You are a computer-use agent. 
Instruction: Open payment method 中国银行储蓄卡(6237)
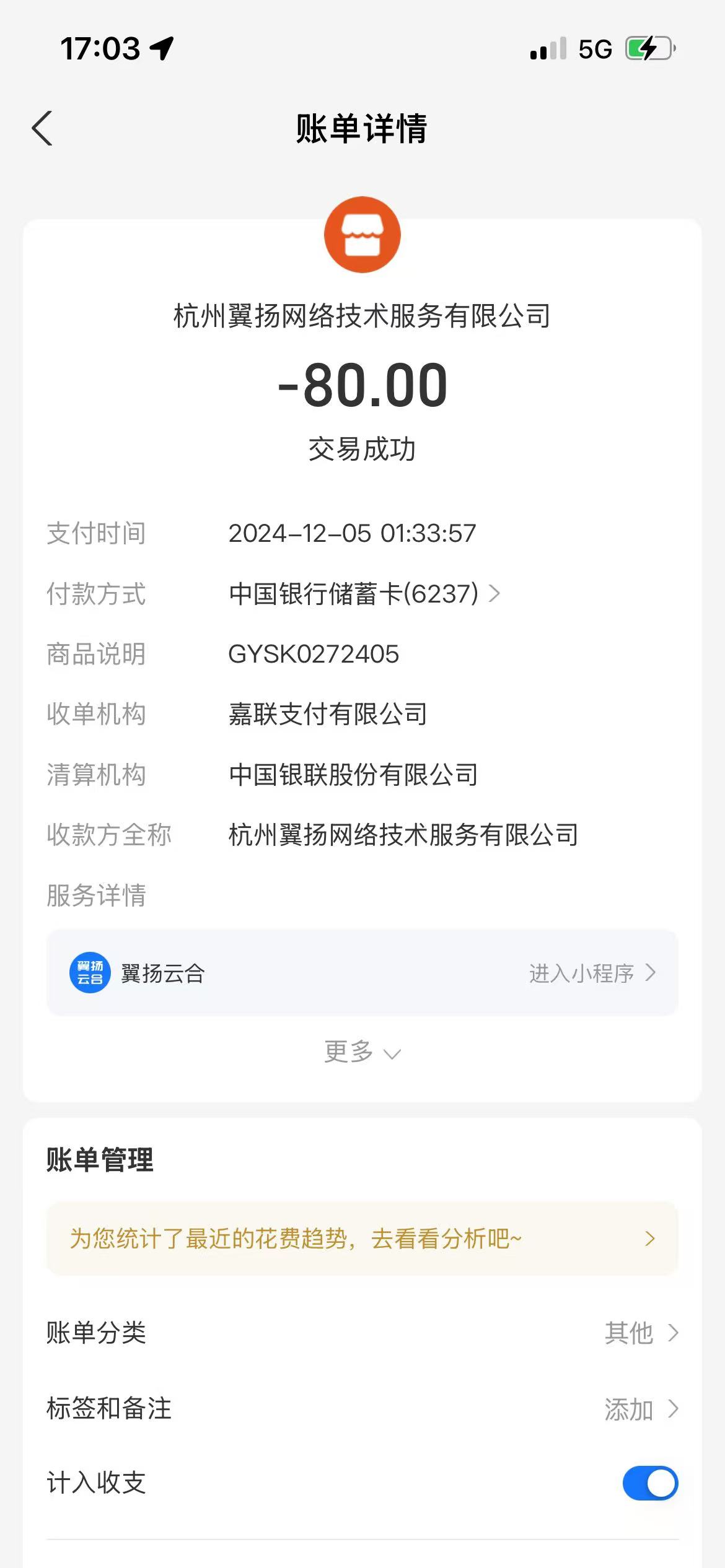(364, 594)
